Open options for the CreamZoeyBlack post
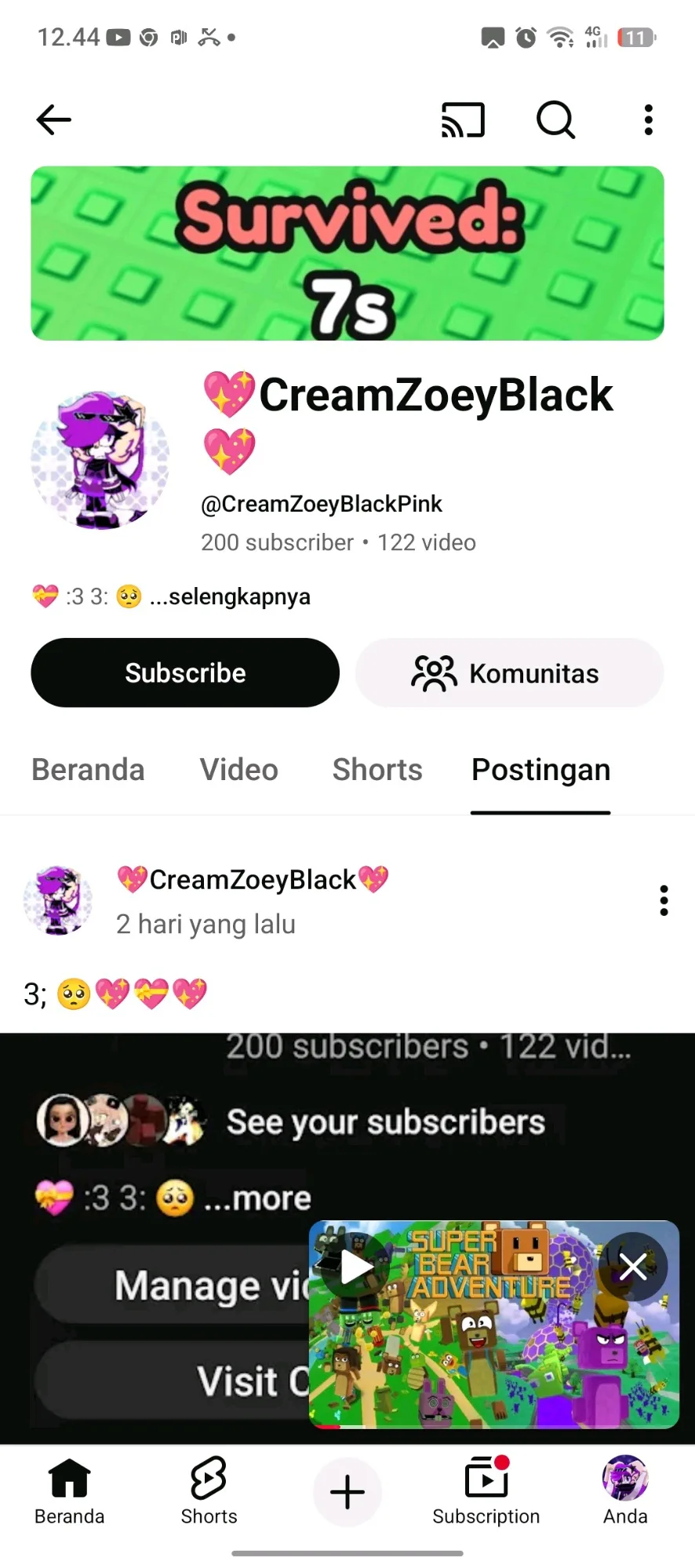The height and width of the screenshot is (1568, 695). click(x=664, y=901)
